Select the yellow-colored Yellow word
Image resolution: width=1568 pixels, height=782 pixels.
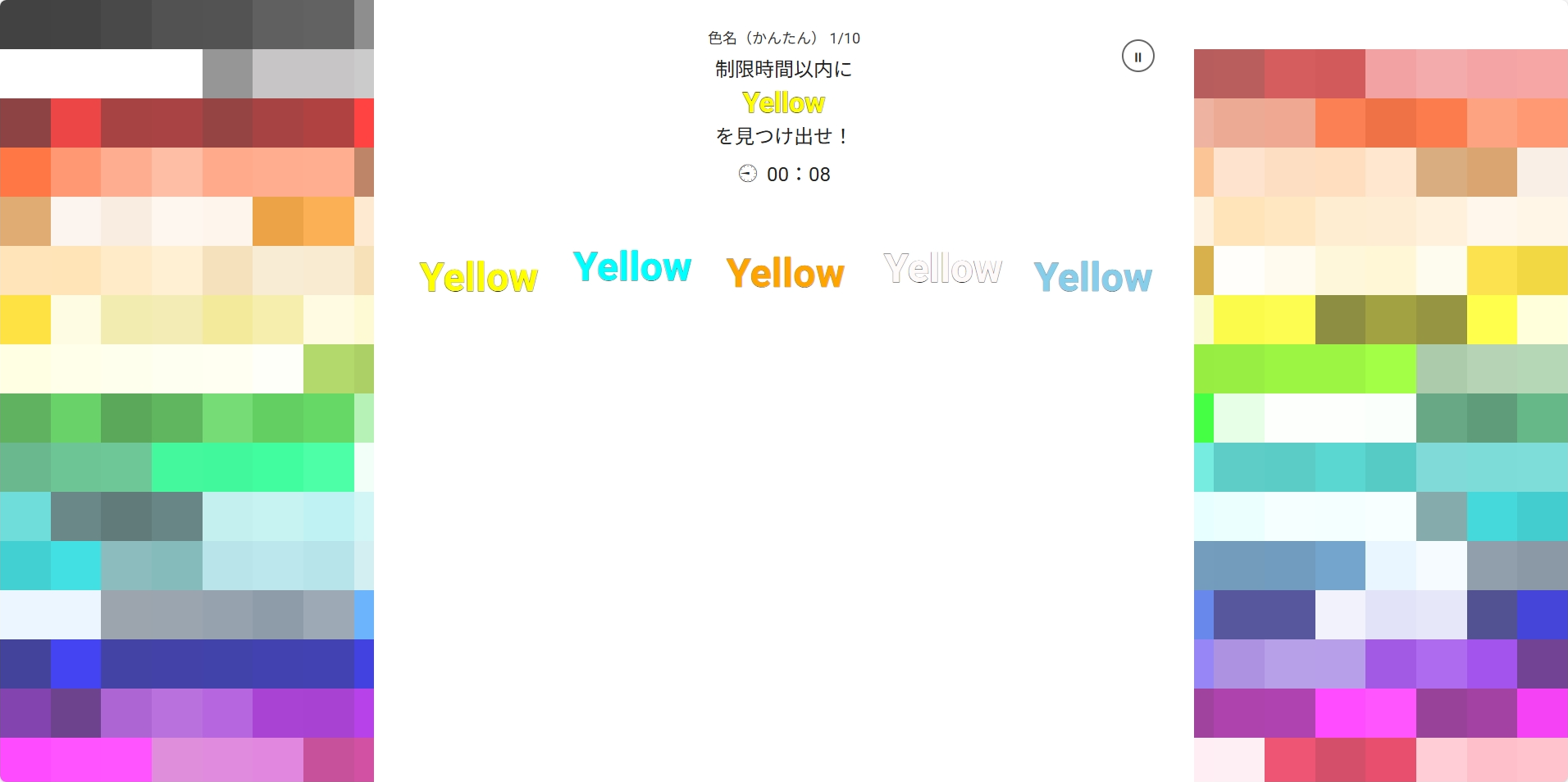[x=478, y=278]
